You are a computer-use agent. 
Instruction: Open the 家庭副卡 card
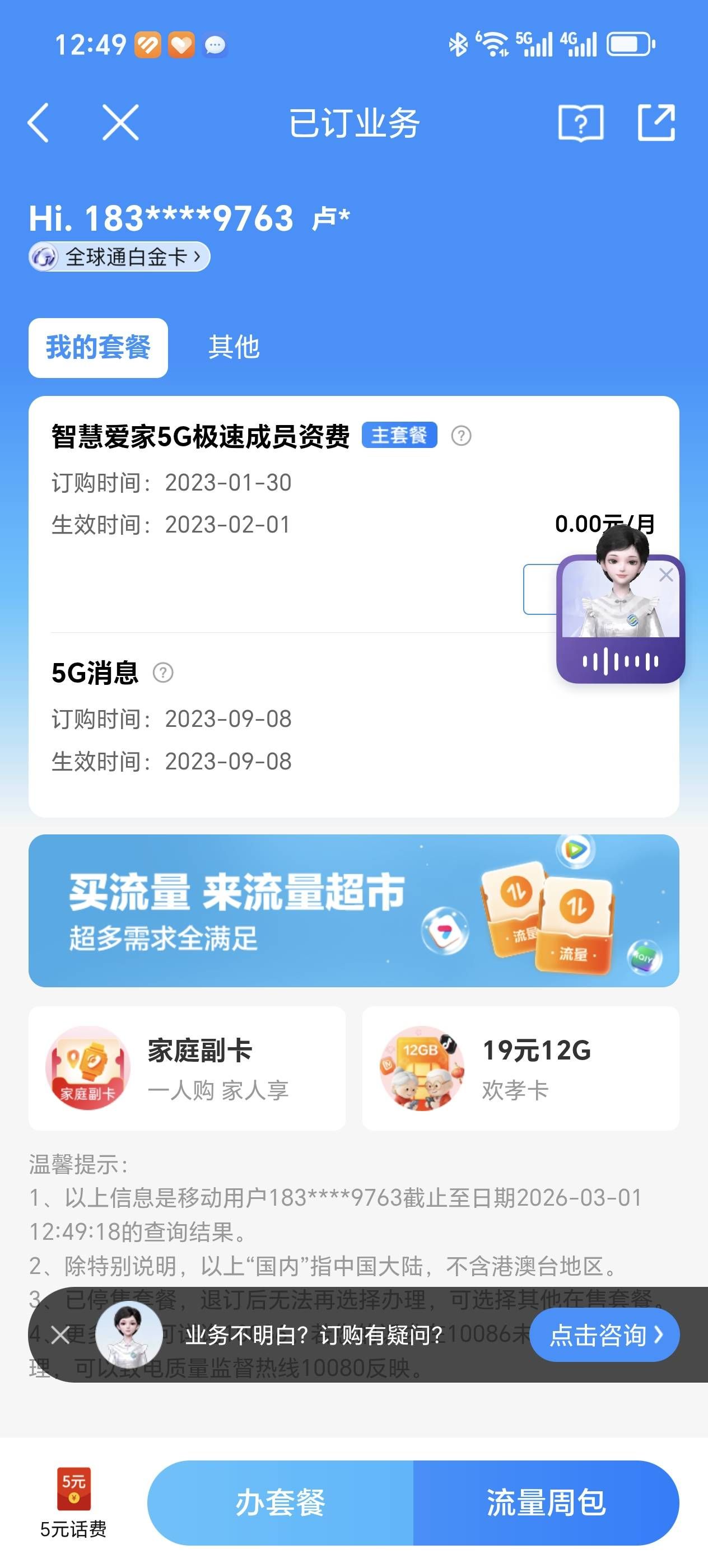[x=187, y=1068]
